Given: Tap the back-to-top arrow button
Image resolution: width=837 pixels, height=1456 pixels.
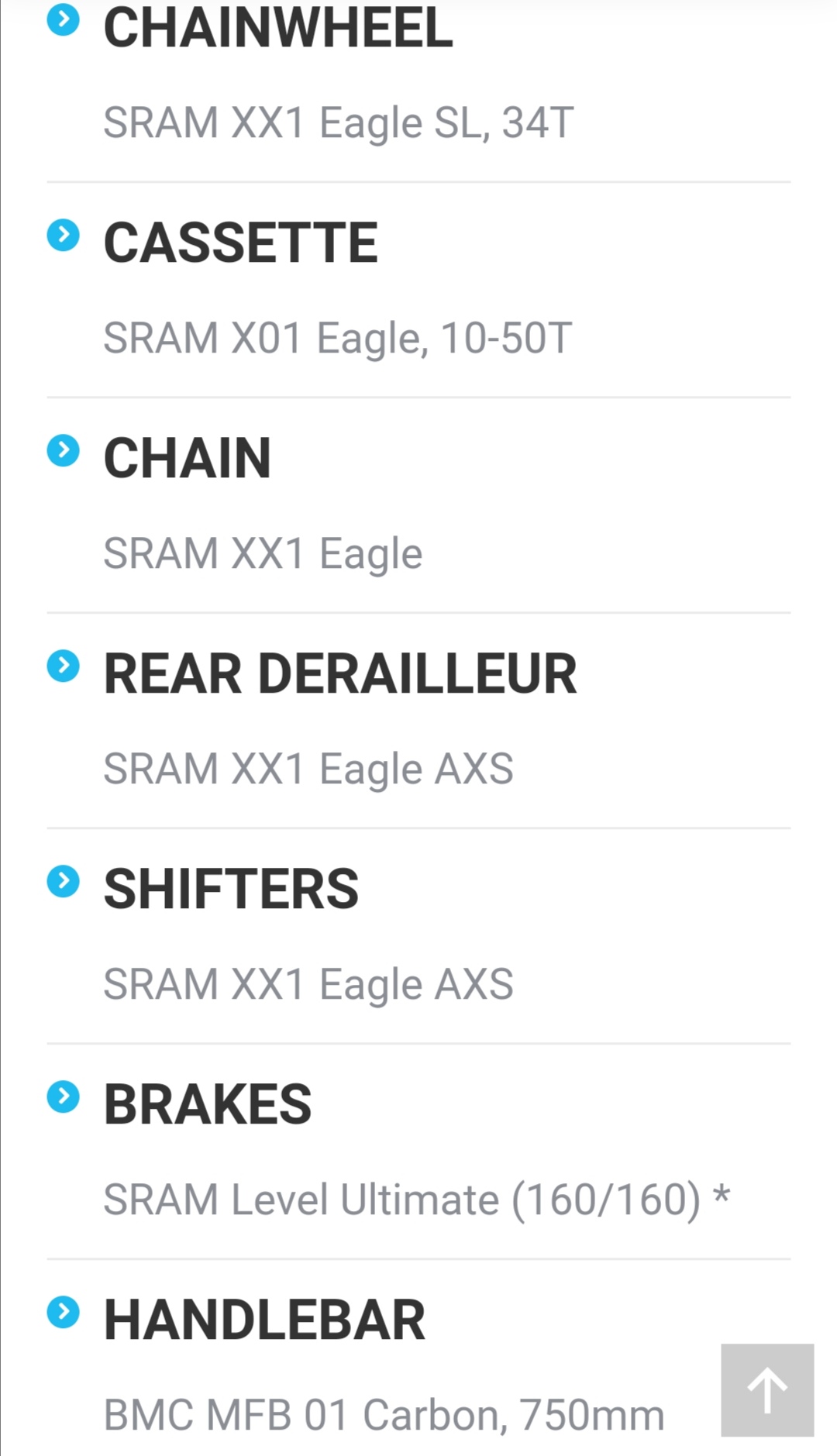Looking at the screenshot, I should tap(766, 1389).
